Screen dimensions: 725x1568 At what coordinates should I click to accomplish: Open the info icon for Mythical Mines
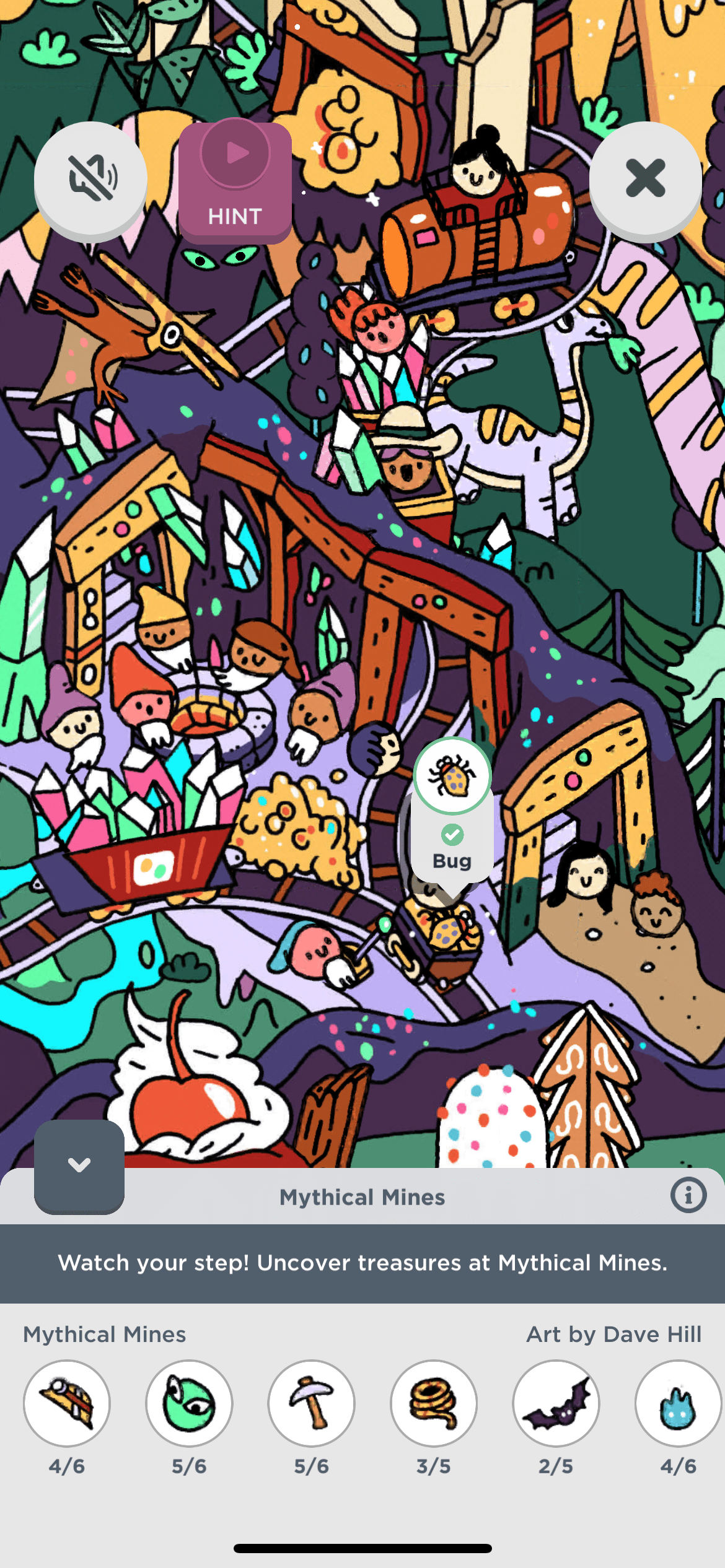point(688,1195)
